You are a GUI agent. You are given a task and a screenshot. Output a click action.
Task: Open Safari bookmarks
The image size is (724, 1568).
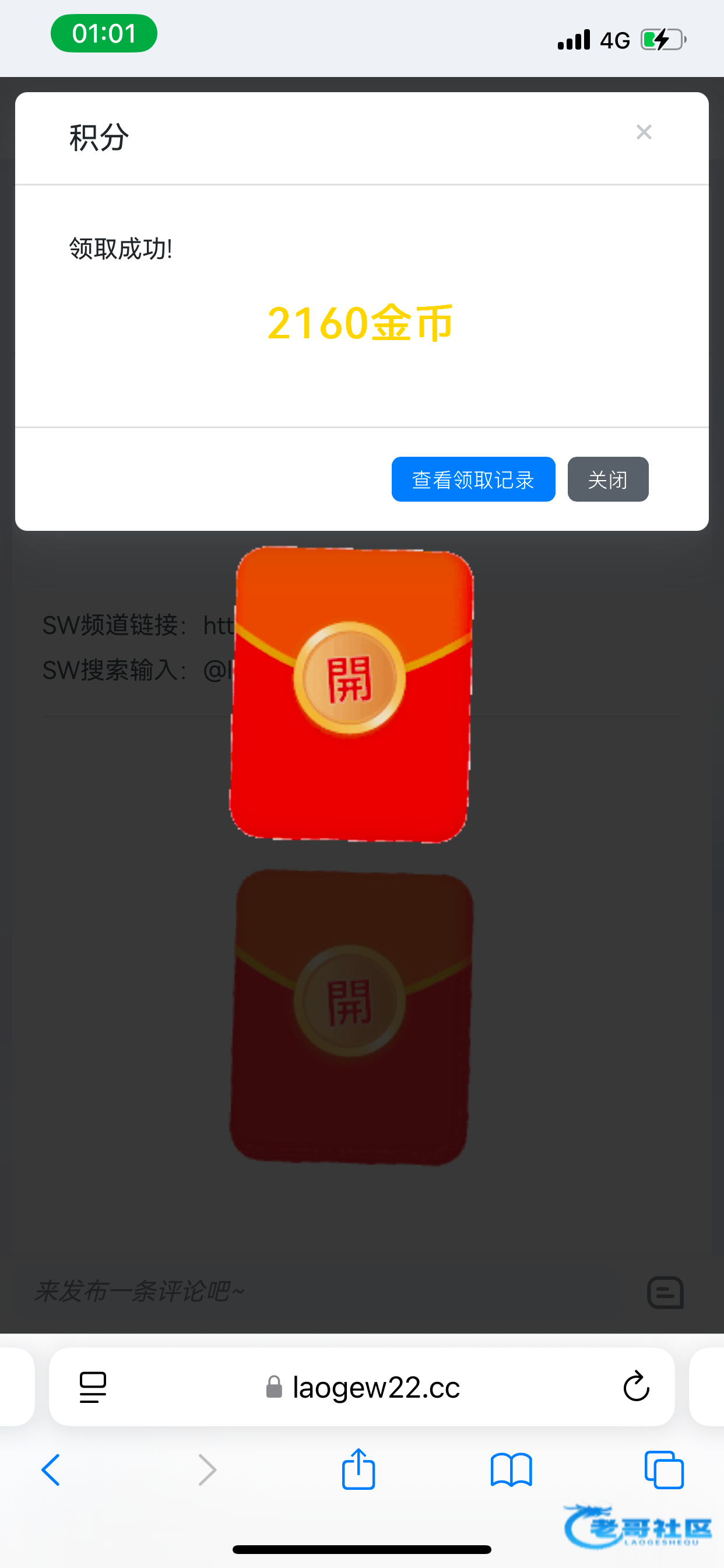511,1470
